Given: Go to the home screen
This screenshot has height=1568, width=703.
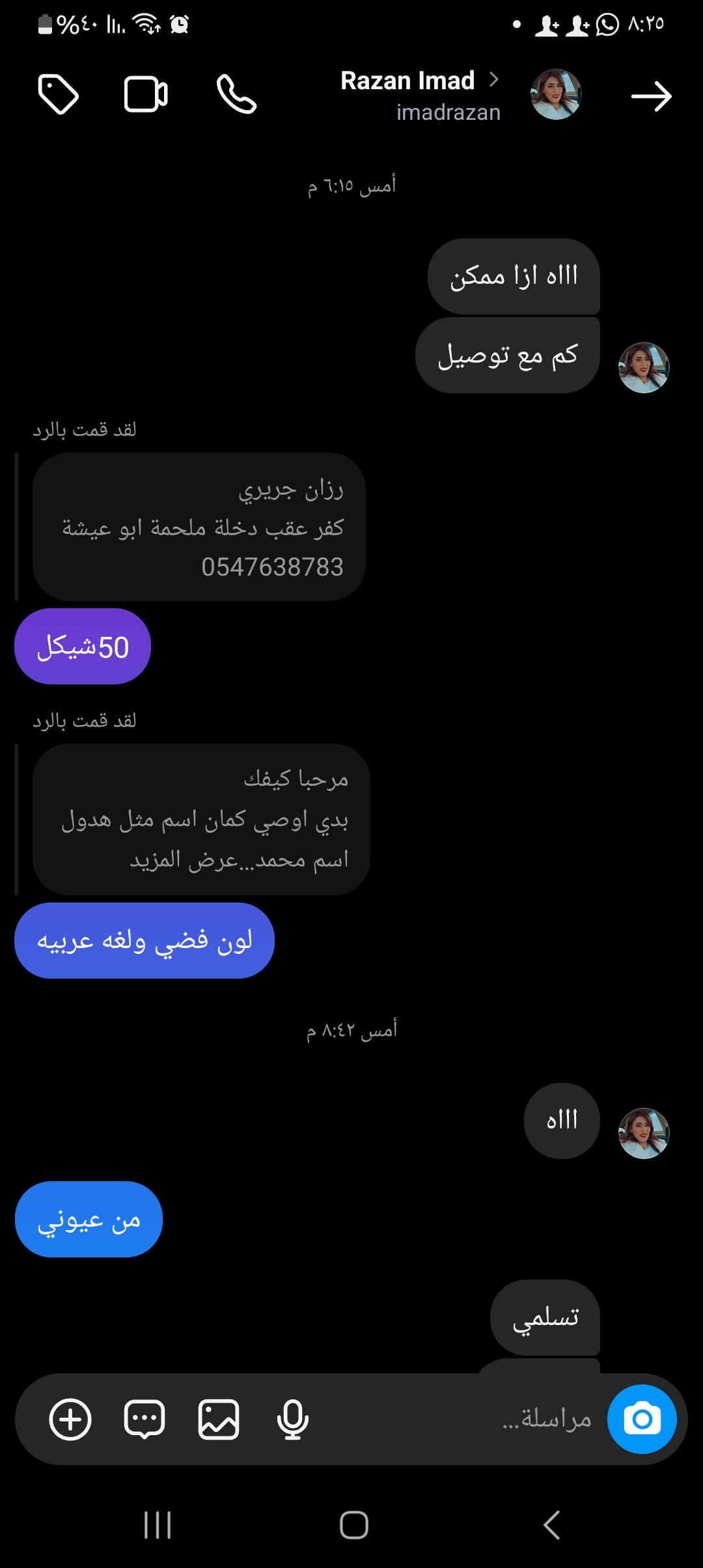Looking at the screenshot, I should click(x=354, y=1525).
